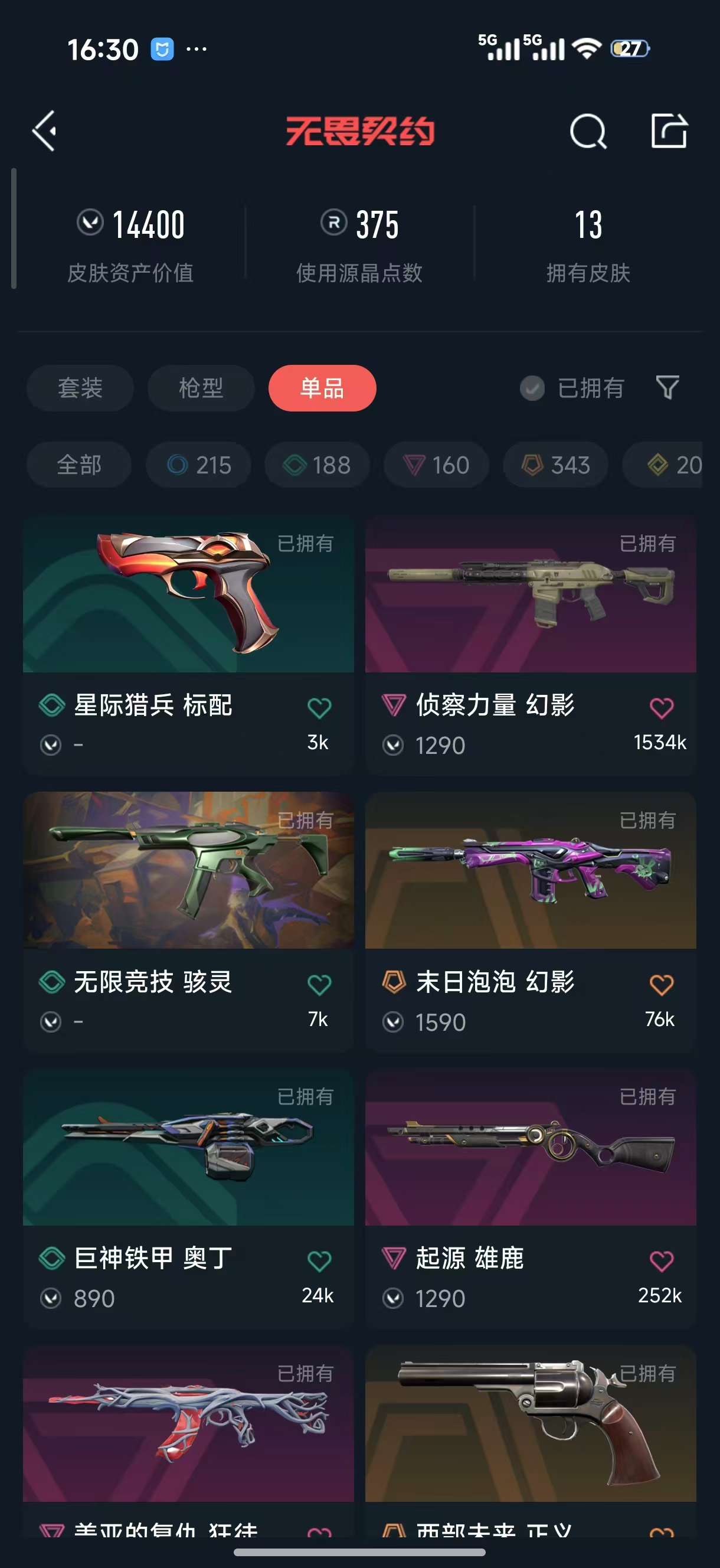This screenshot has height=1568, width=720.
Task: Filter by the 343 rarity chip
Action: coord(556,465)
